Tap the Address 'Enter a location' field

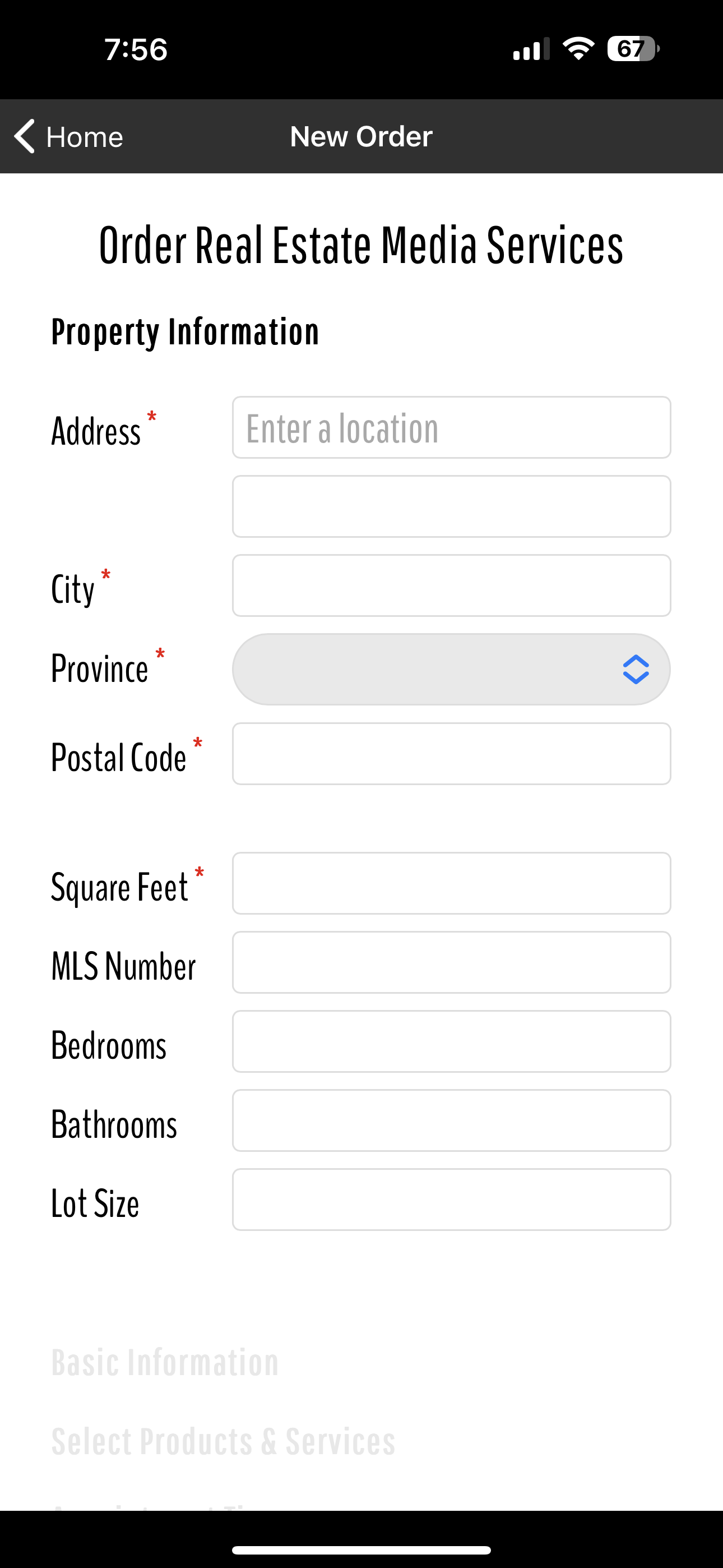(452, 427)
